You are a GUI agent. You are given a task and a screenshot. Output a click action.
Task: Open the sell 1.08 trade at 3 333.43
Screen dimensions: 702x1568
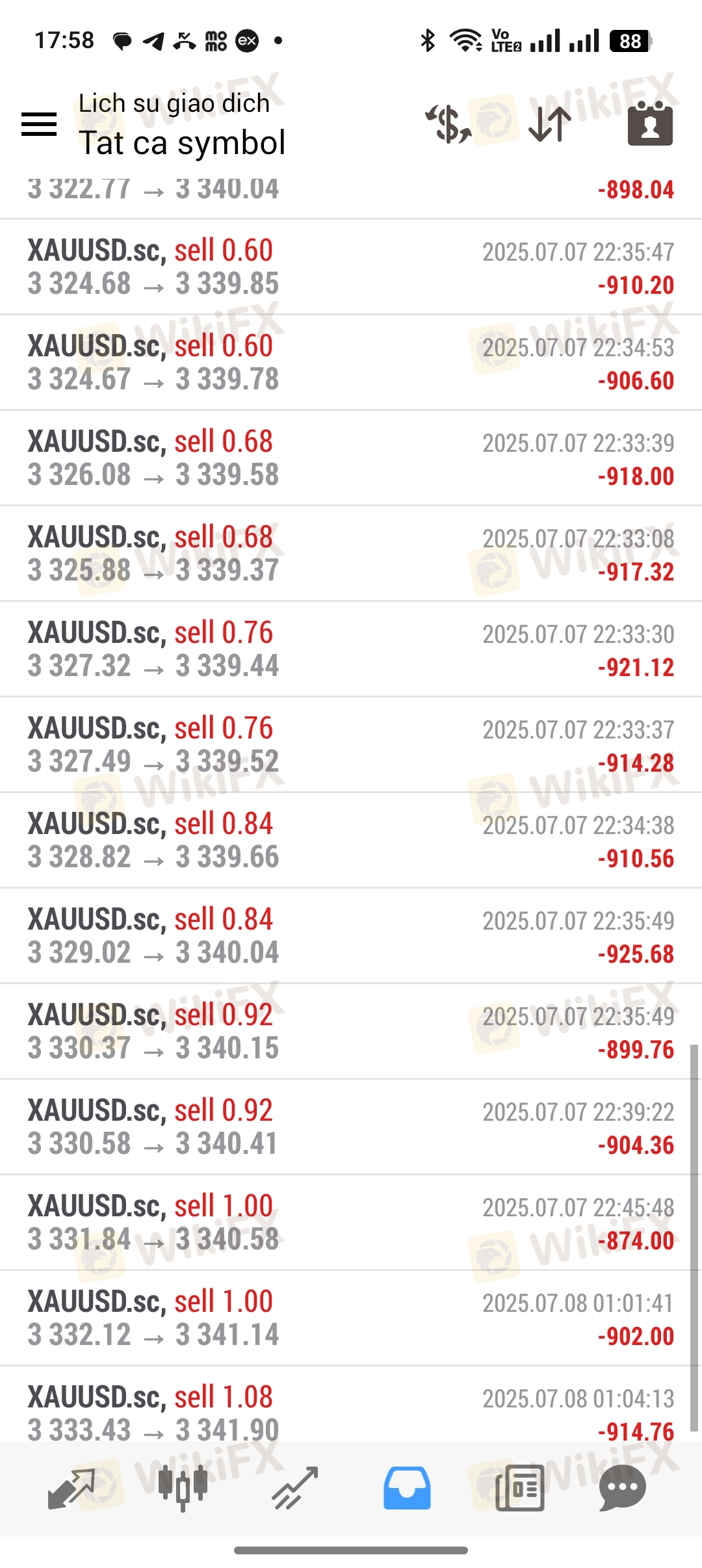click(351, 1404)
